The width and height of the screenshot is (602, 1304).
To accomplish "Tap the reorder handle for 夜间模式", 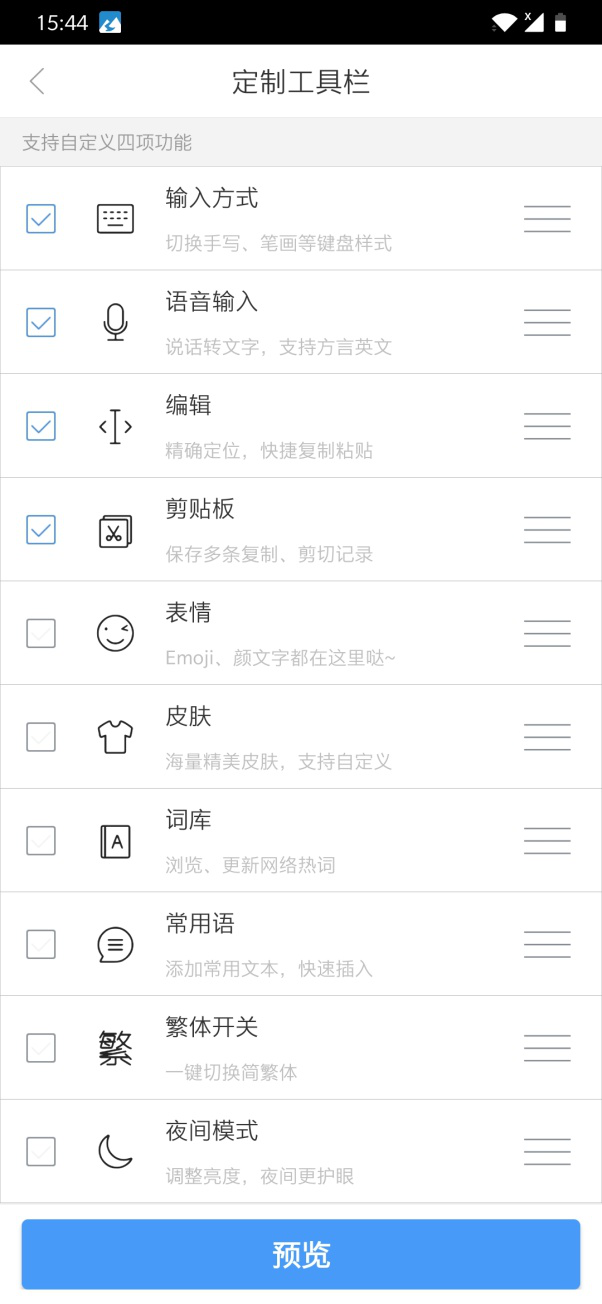I will [547, 1151].
